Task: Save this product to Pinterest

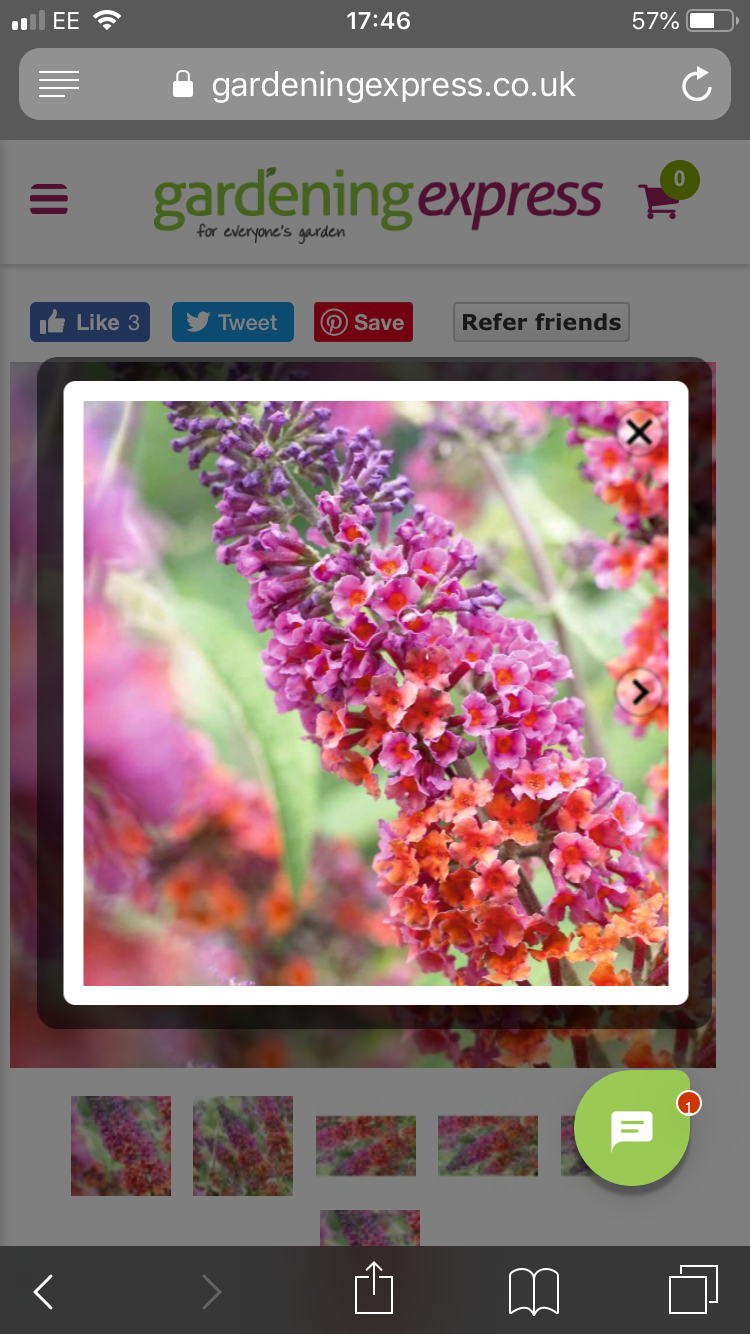Action: point(363,322)
